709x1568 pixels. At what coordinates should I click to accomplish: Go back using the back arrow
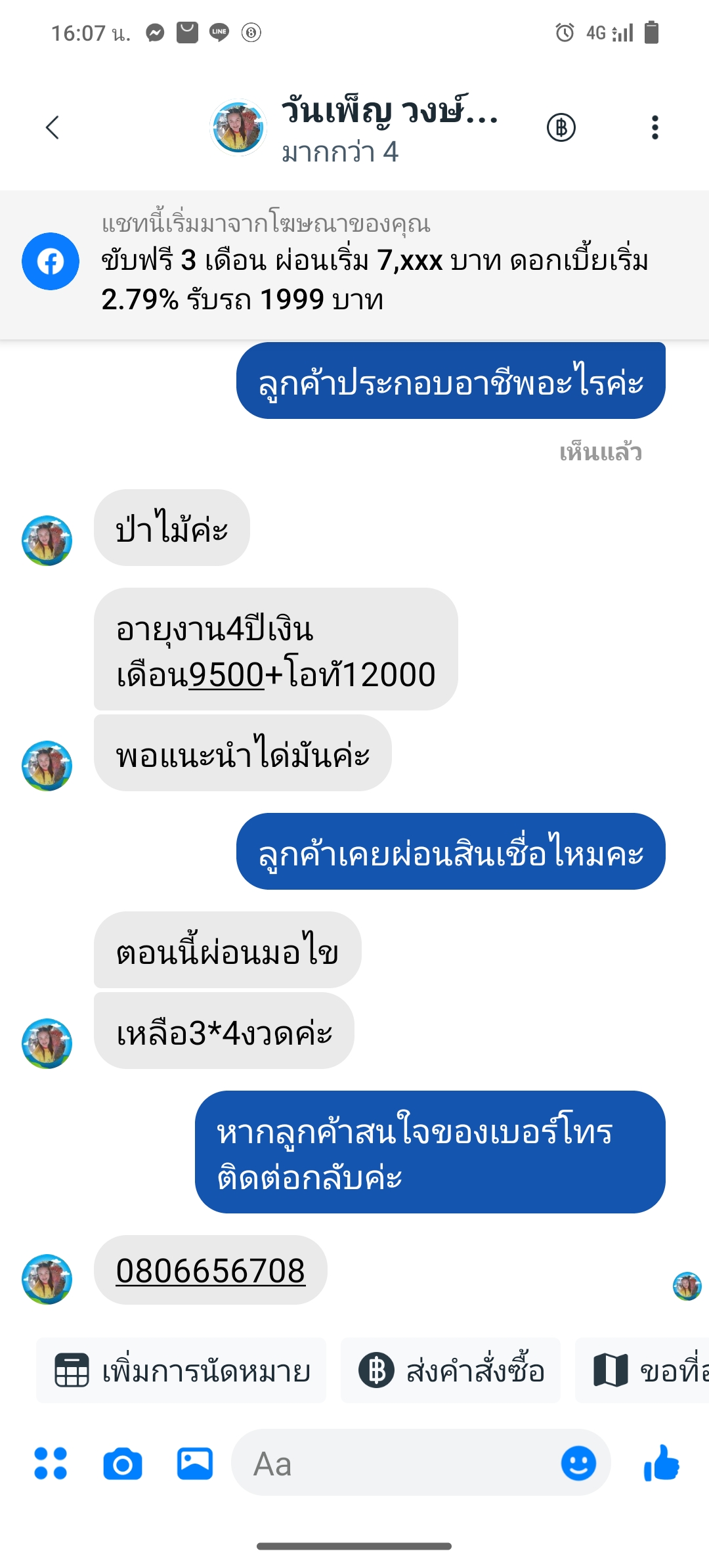tap(53, 127)
